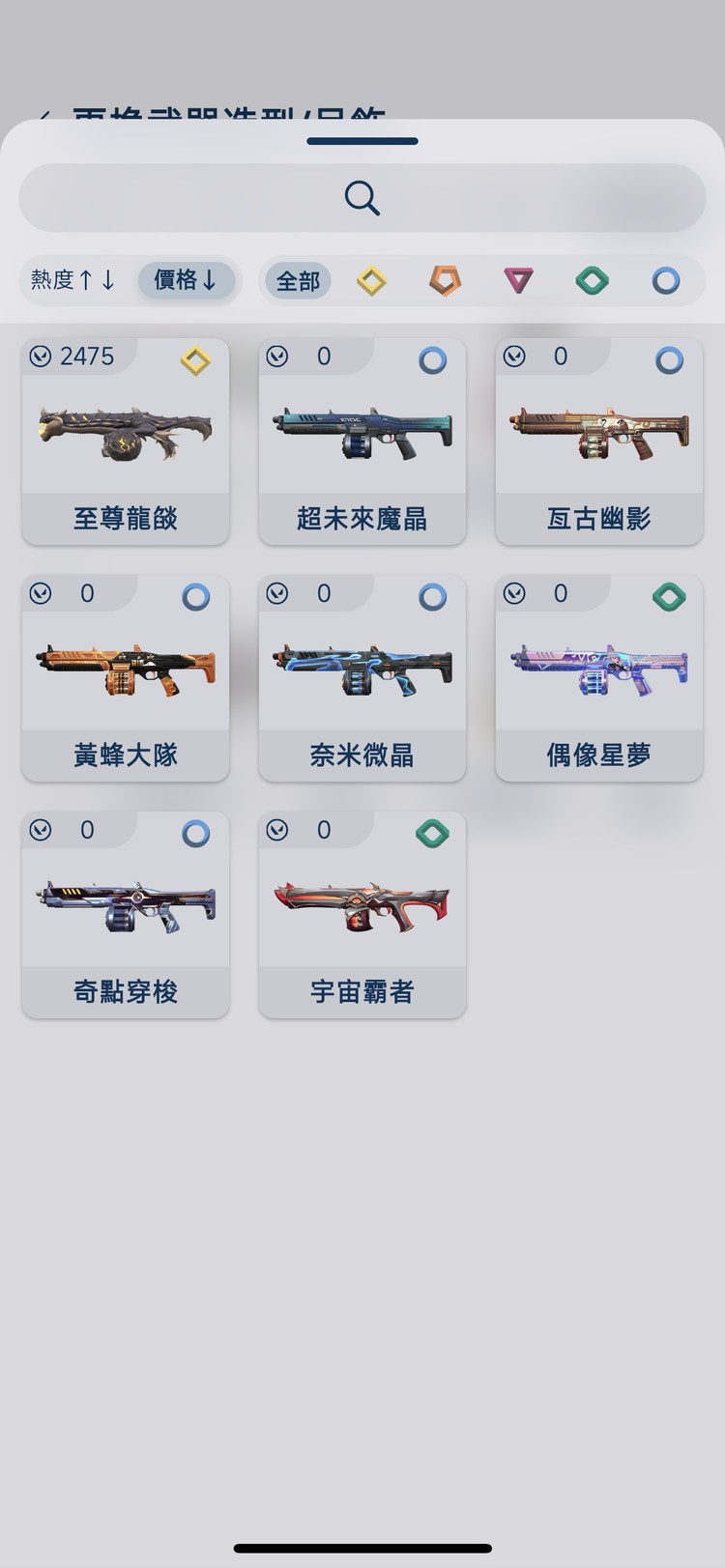Select the orange pentagon rarity filter

click(446, 281)
